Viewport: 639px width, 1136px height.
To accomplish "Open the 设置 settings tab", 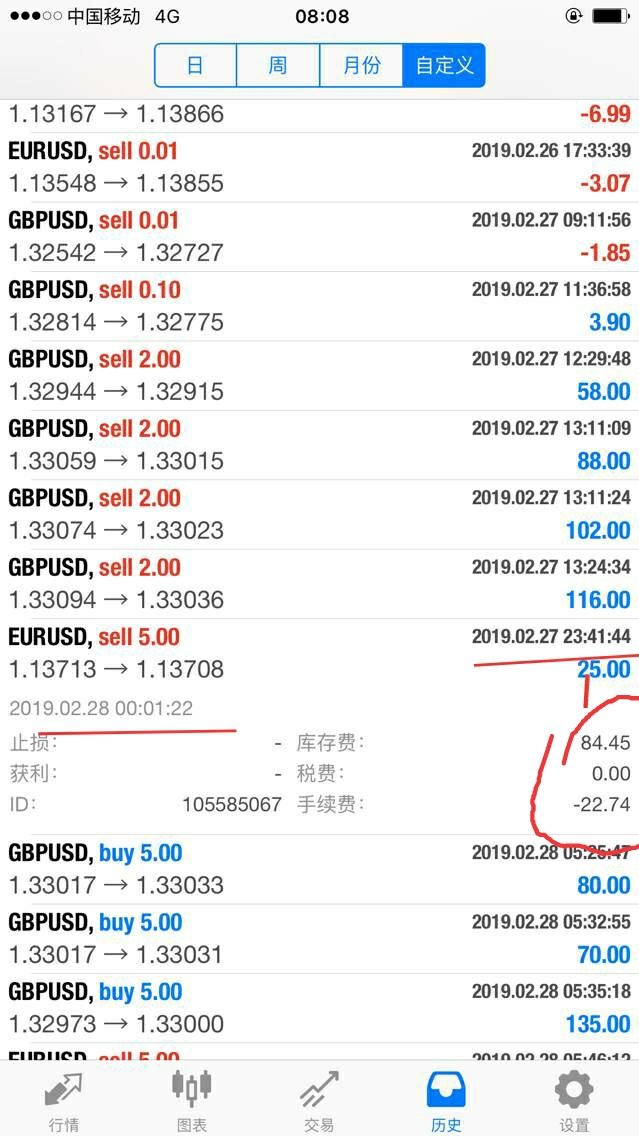I will [574, 1099].
